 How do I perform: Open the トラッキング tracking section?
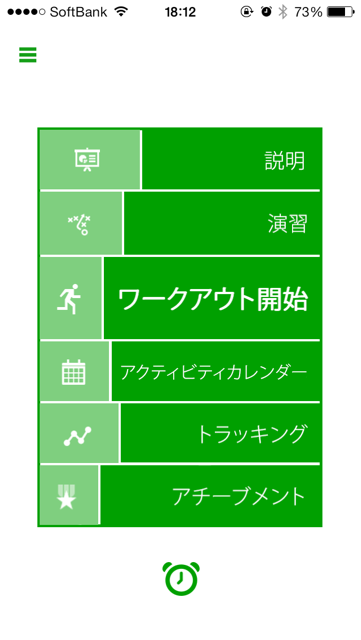point(180,433)
